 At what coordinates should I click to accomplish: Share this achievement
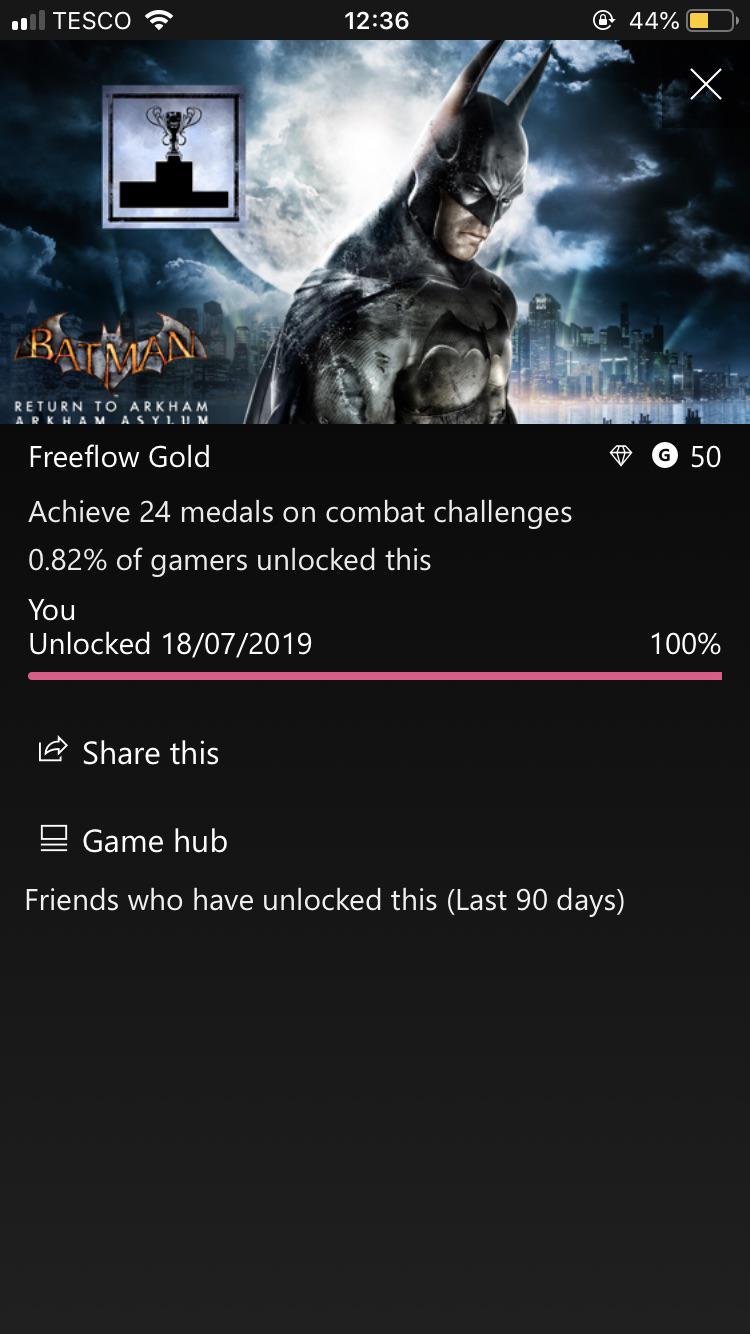[x=128, y=752]
